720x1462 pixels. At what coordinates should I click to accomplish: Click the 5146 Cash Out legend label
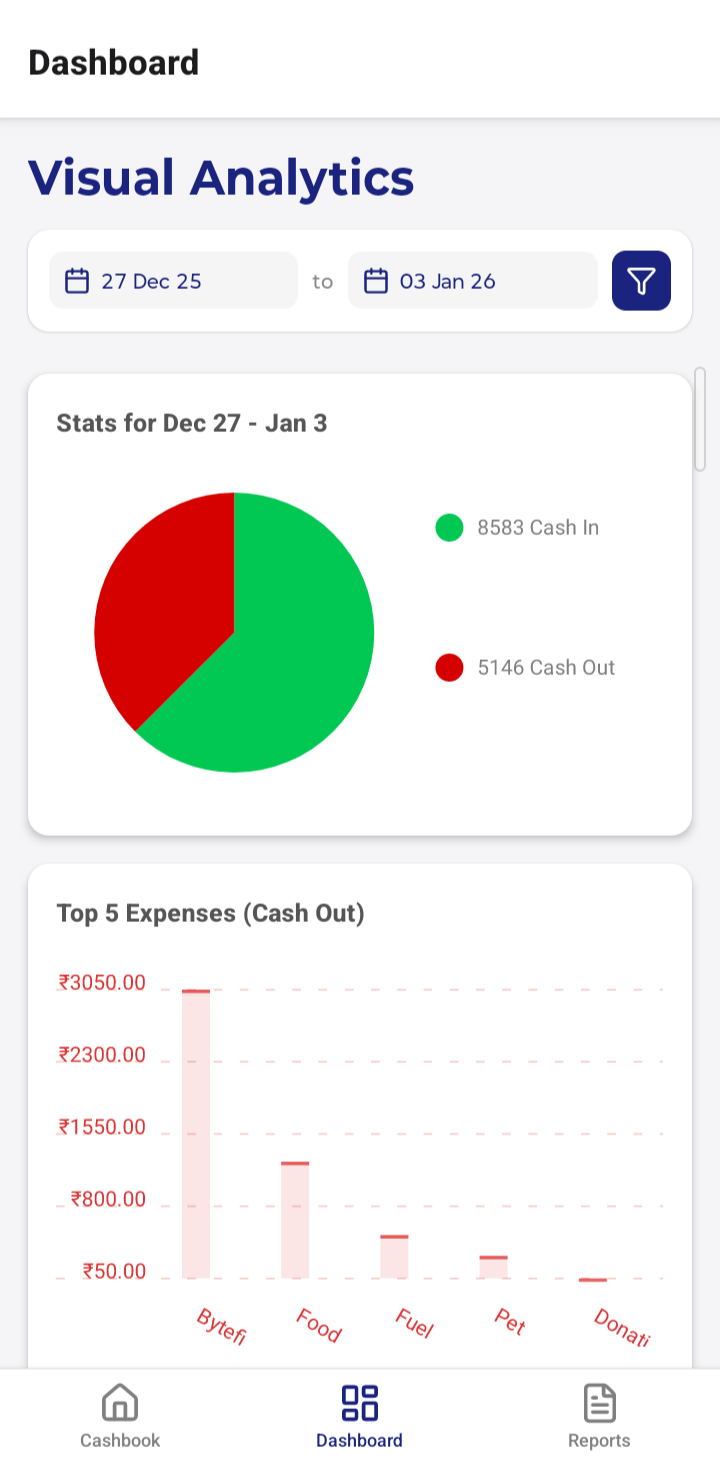[546, 667]
